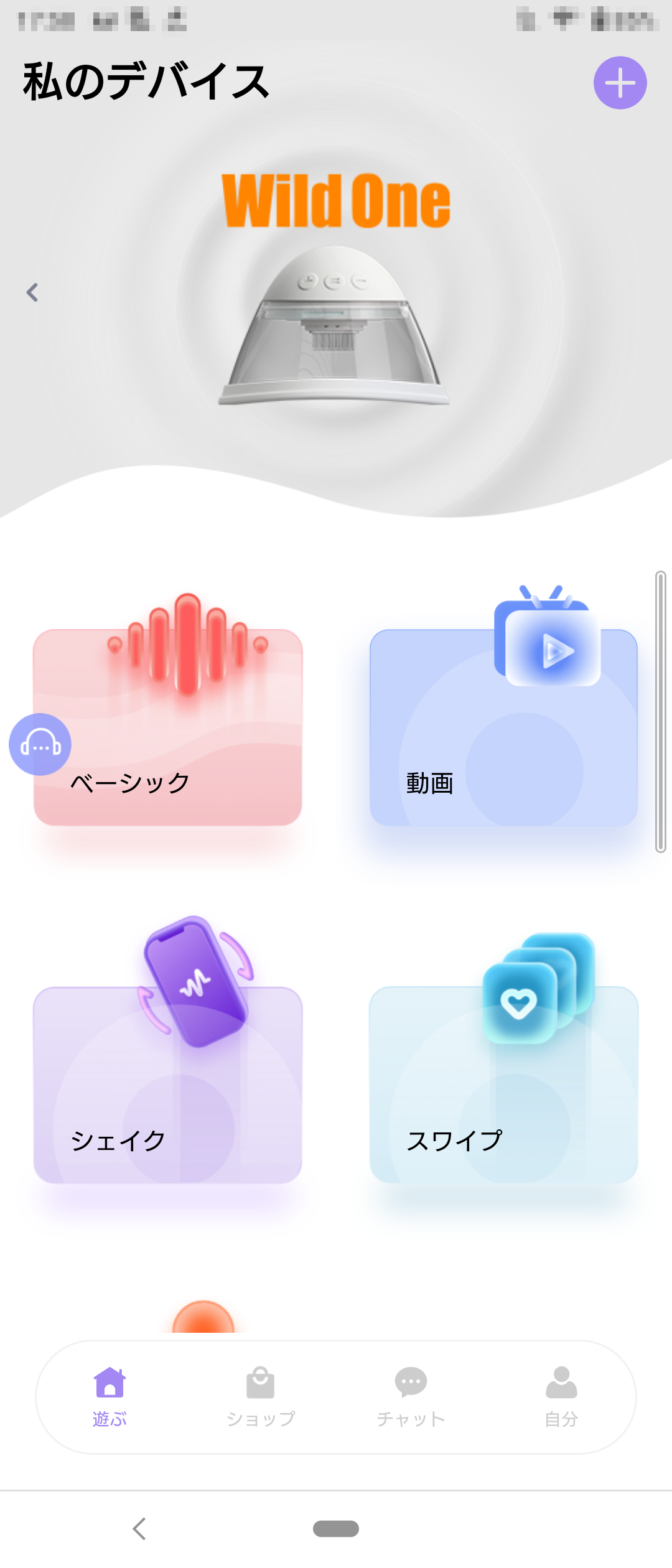This screenshot has height=1568, width=672.
Task: Go to the previous device with the left arrow
Action: [32, 292]
